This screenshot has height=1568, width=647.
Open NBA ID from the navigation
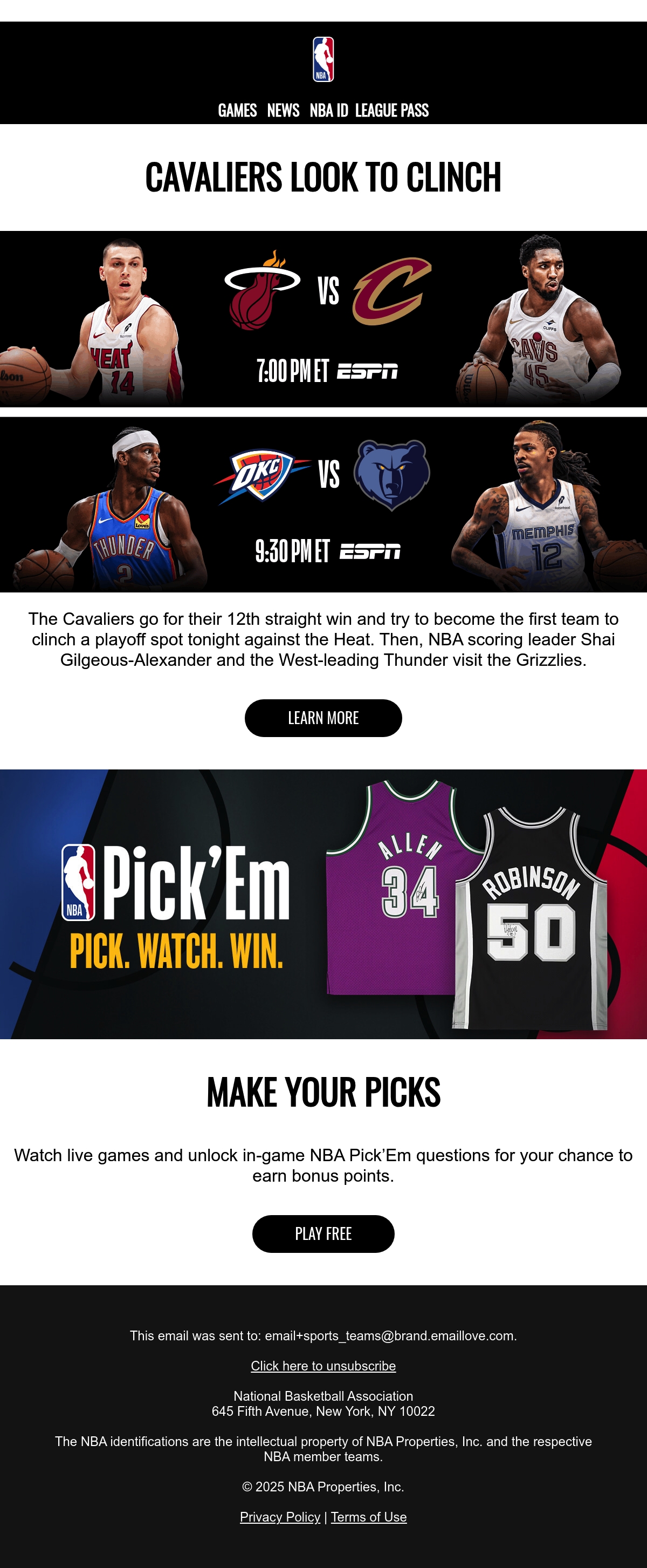[x=329, y=111]
